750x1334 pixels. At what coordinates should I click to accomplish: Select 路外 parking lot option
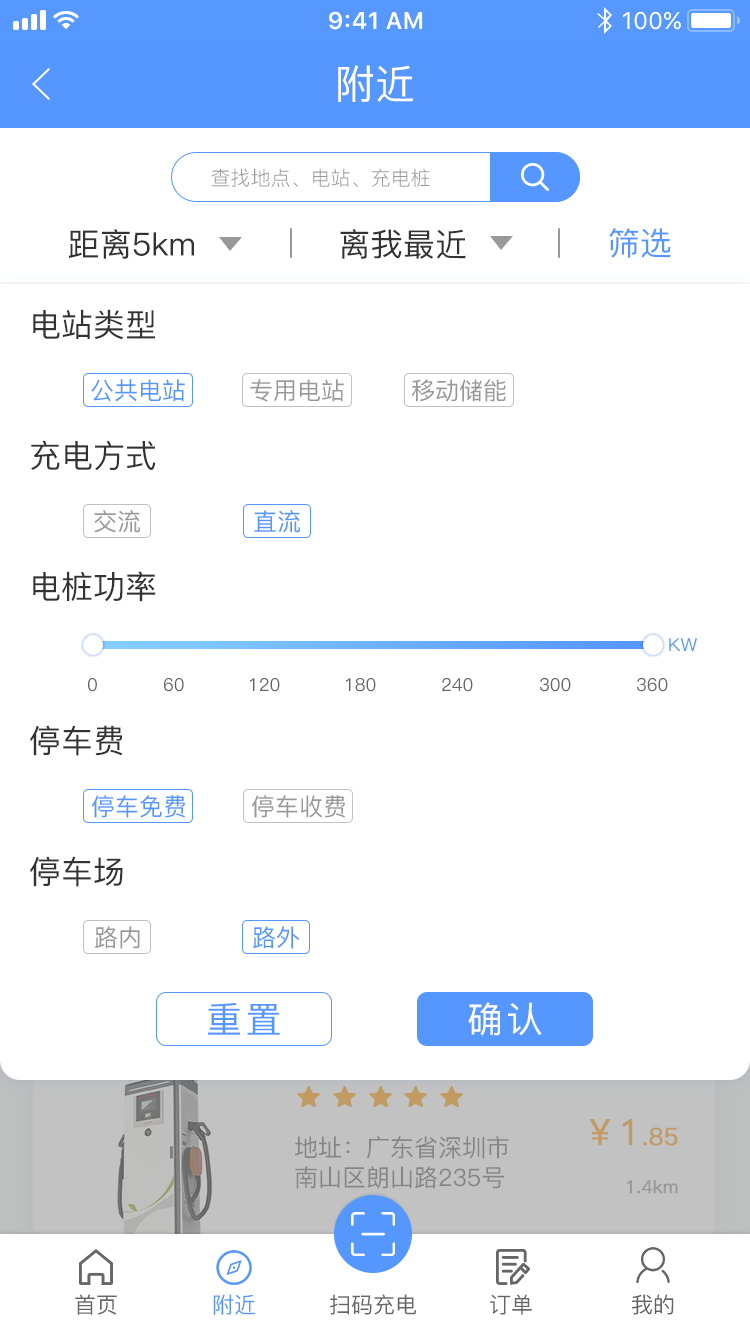276,937
